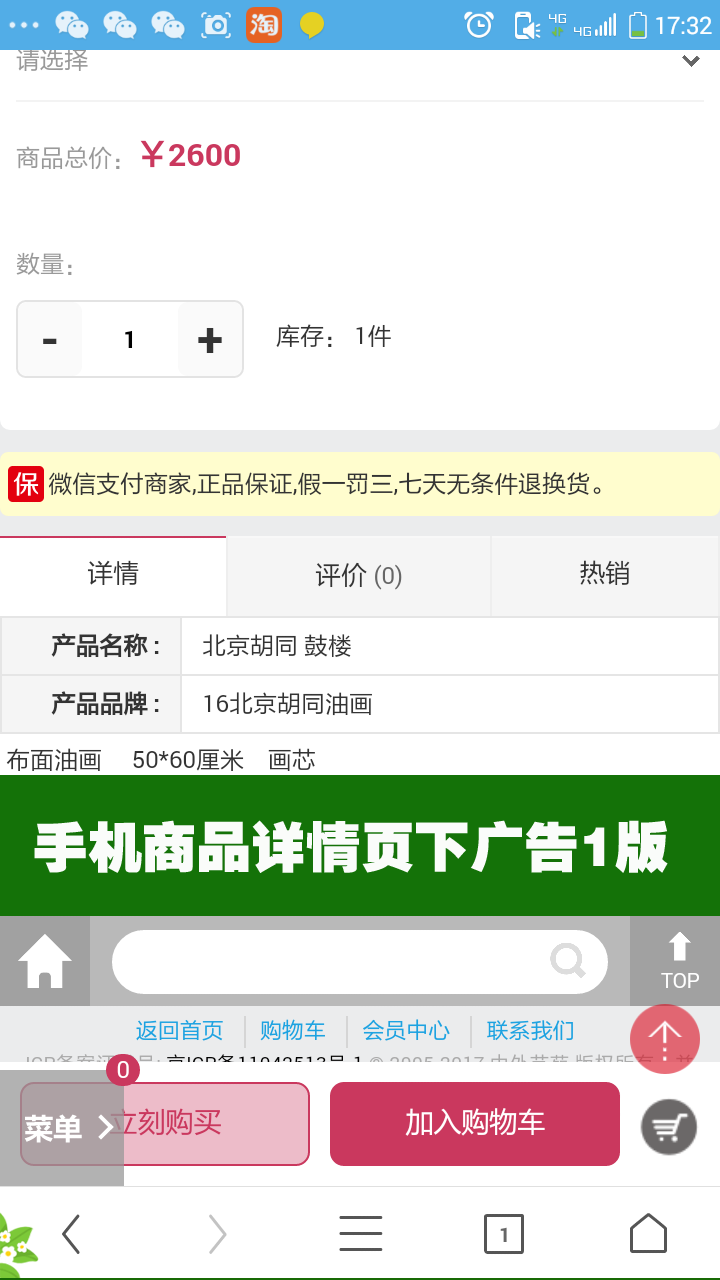Open the 购物车 link
Image resolution: width=720 pixels, height=1280 pixels.
point(293,1030)
